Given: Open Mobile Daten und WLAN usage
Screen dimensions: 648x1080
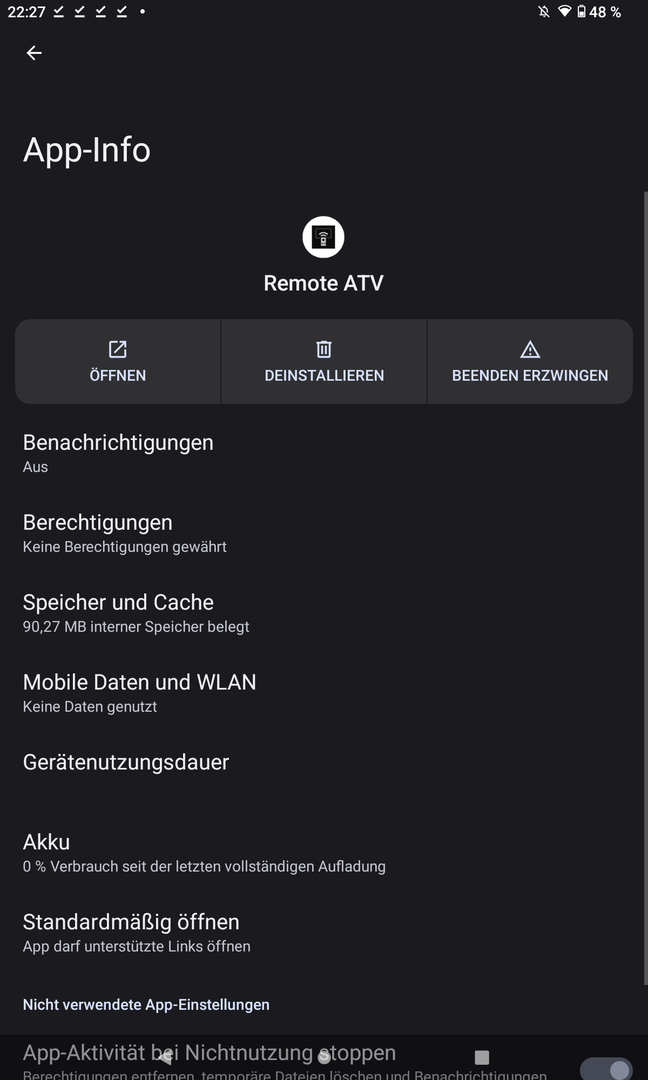Looking at the screenshot, I should pyautogui.click(x=324, y=693).
